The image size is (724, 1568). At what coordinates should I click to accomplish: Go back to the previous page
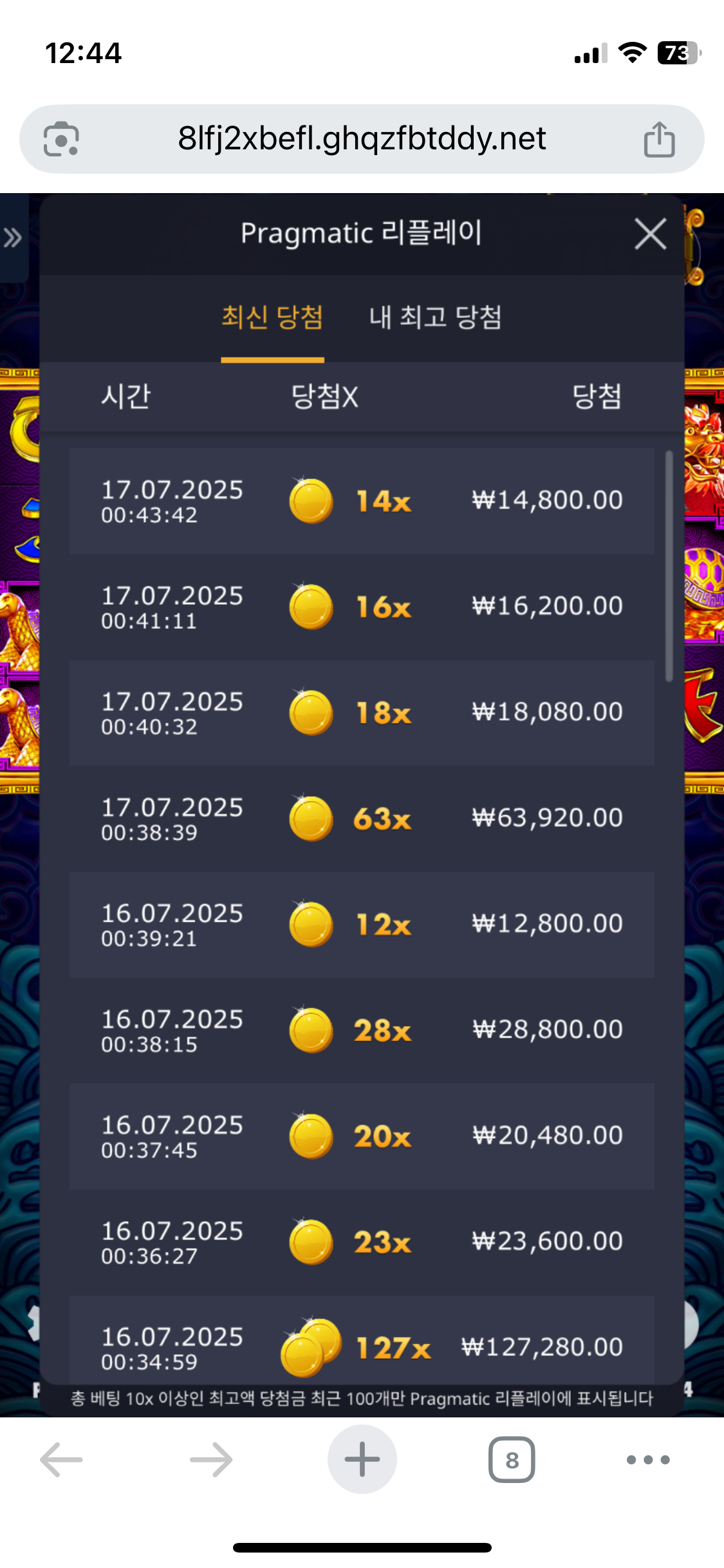pyautogui.click(x=62, y=1460)
